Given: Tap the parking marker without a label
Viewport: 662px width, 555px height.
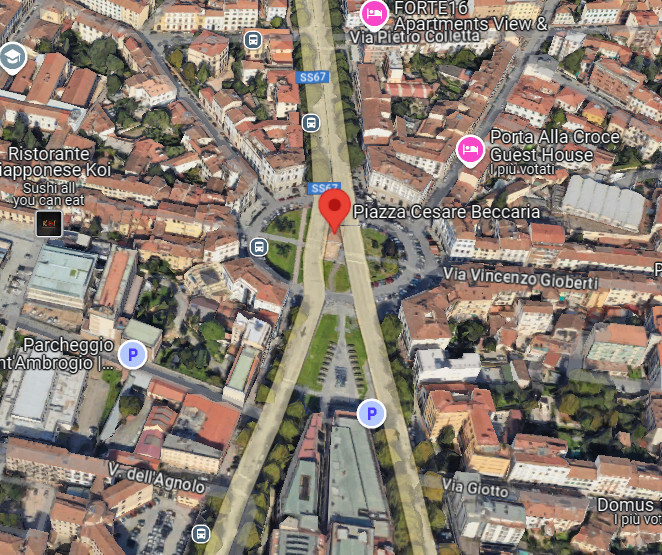Looking at the screenshot, I should pos(372,413).
